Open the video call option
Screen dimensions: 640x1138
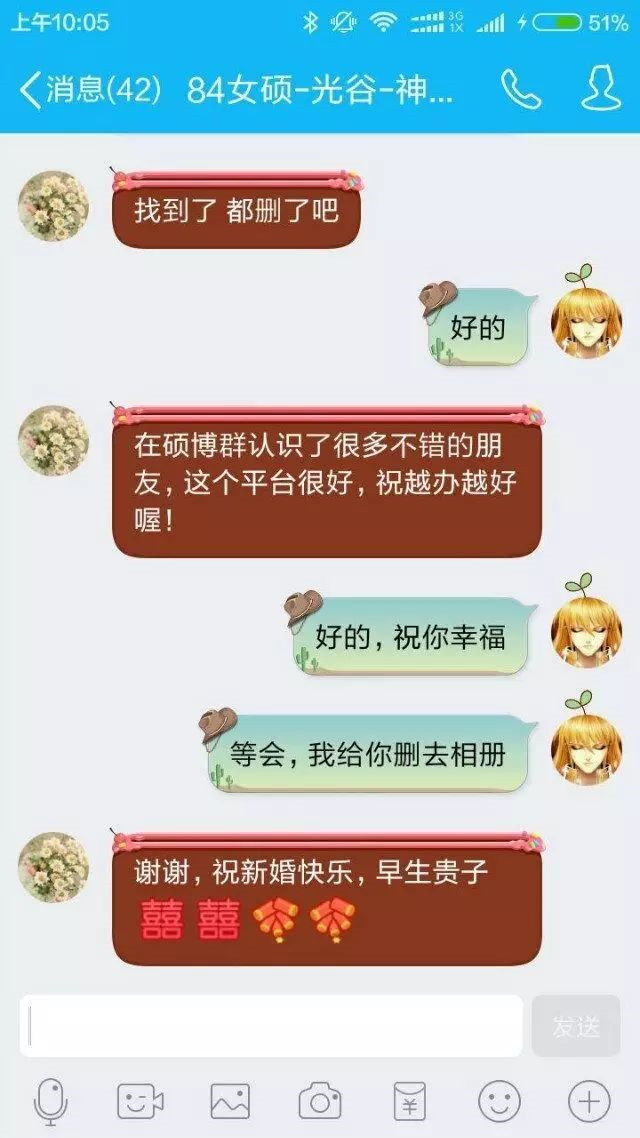pos(140,1101)
